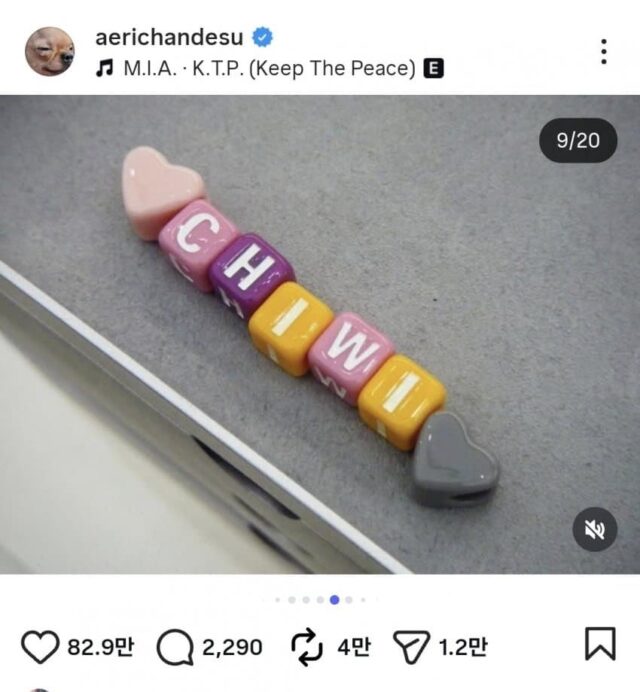
Task: Like the post by aerichandesu
Action: click(x=40, y=647)
